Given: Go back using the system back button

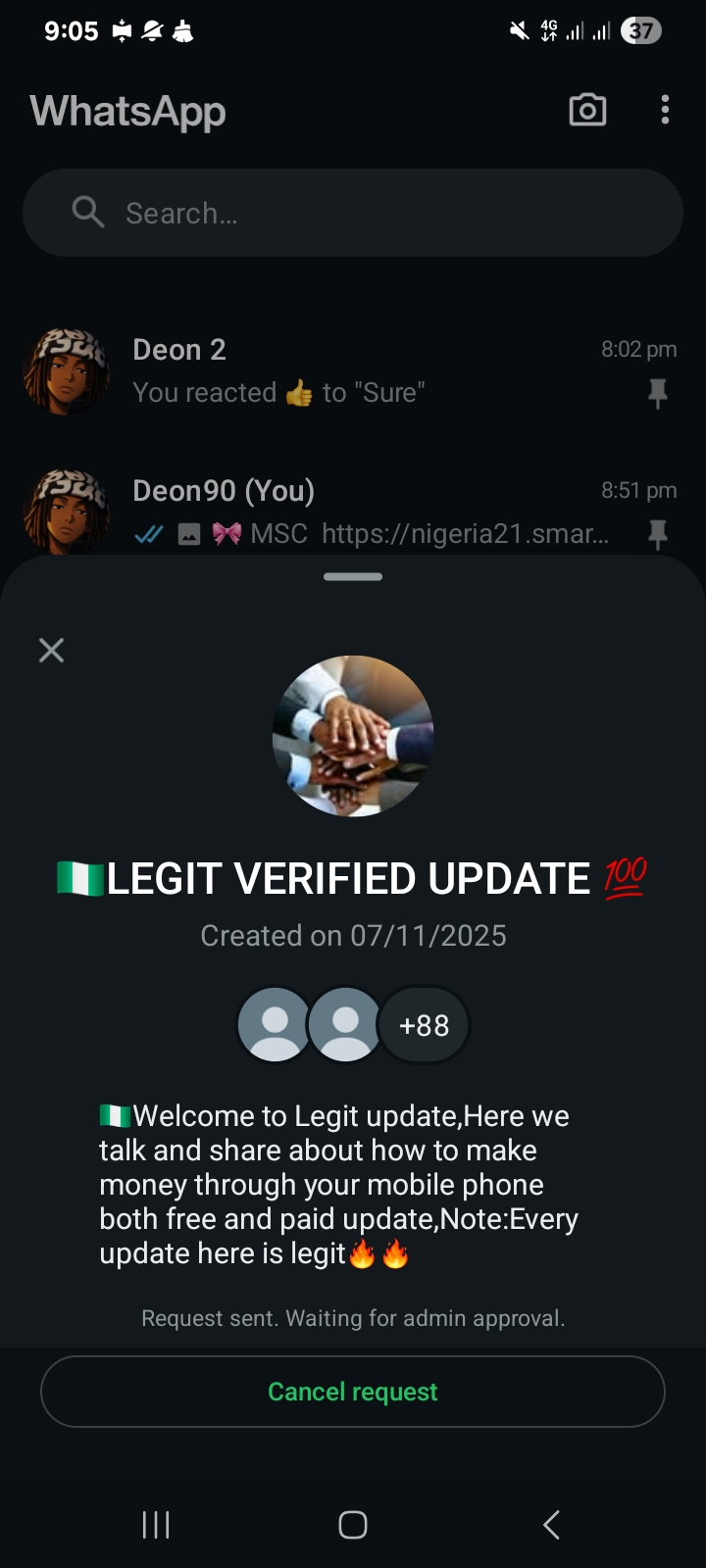Looking at the screenshot, I should tap(551, 1524).
